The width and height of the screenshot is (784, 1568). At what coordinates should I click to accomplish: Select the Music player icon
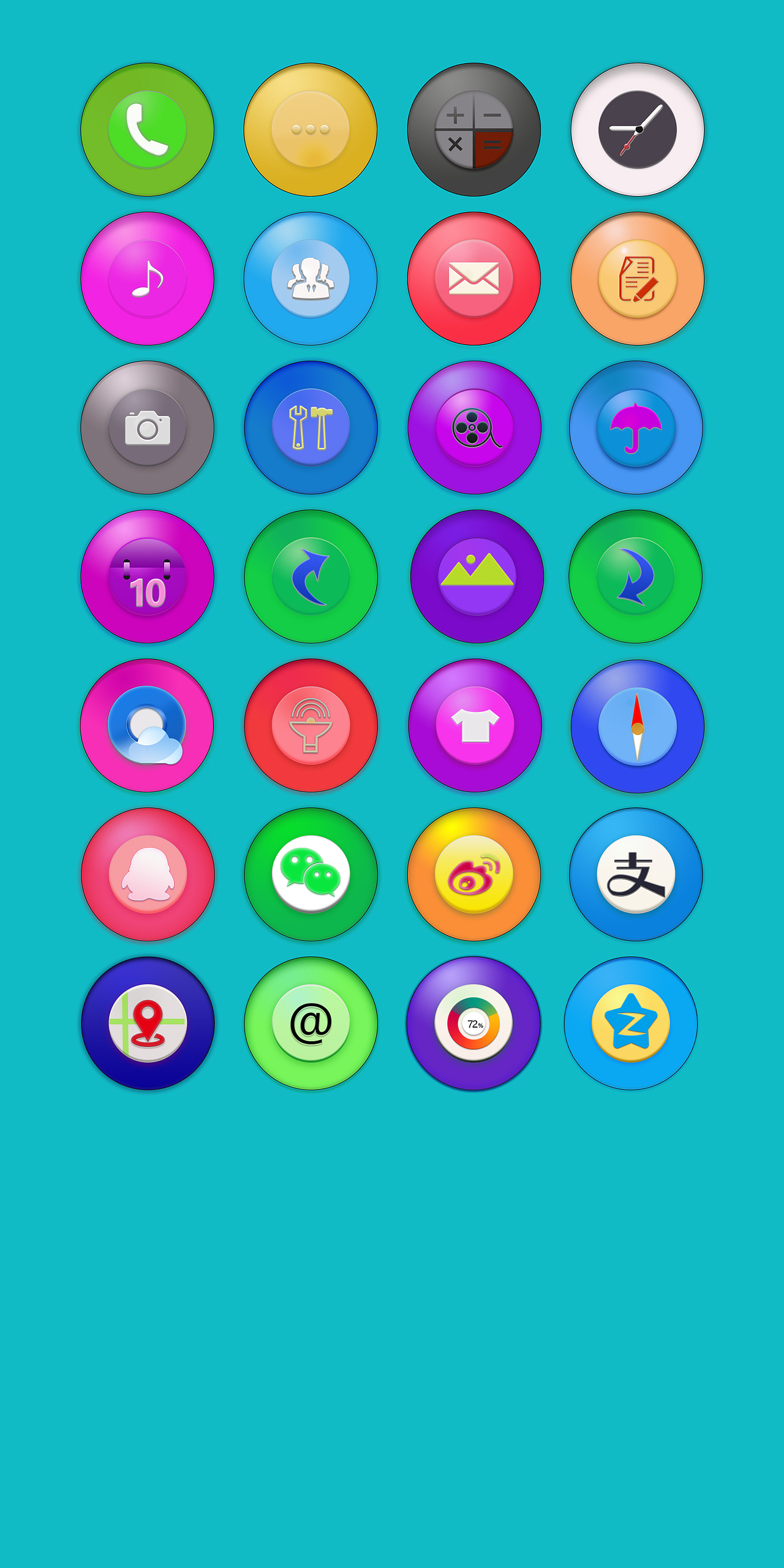pyautogui.click(x=147, y=277)
